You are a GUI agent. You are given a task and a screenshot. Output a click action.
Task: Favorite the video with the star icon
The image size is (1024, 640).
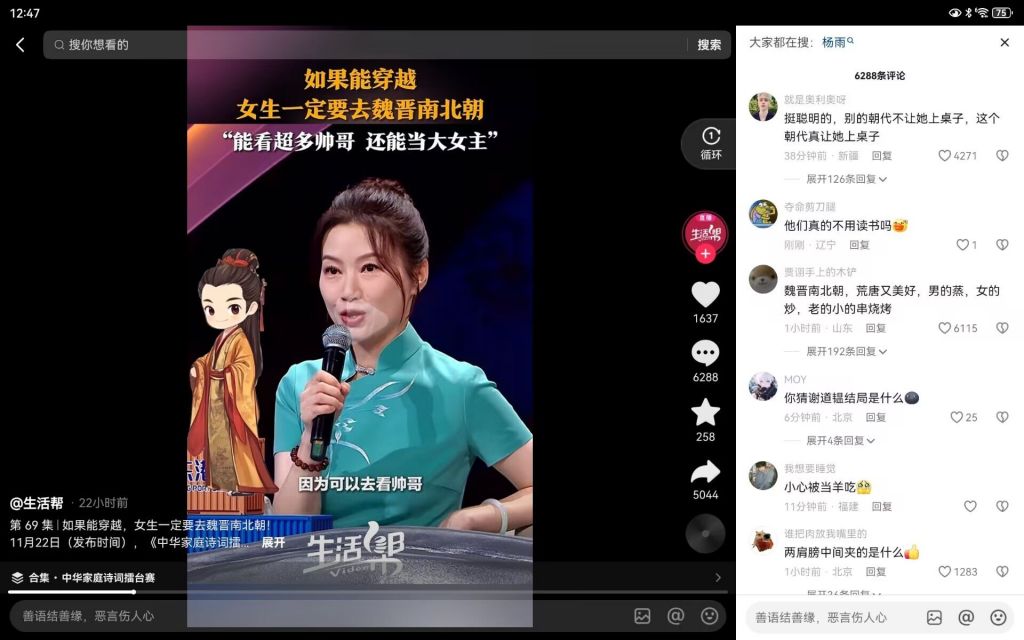(705, 412)
